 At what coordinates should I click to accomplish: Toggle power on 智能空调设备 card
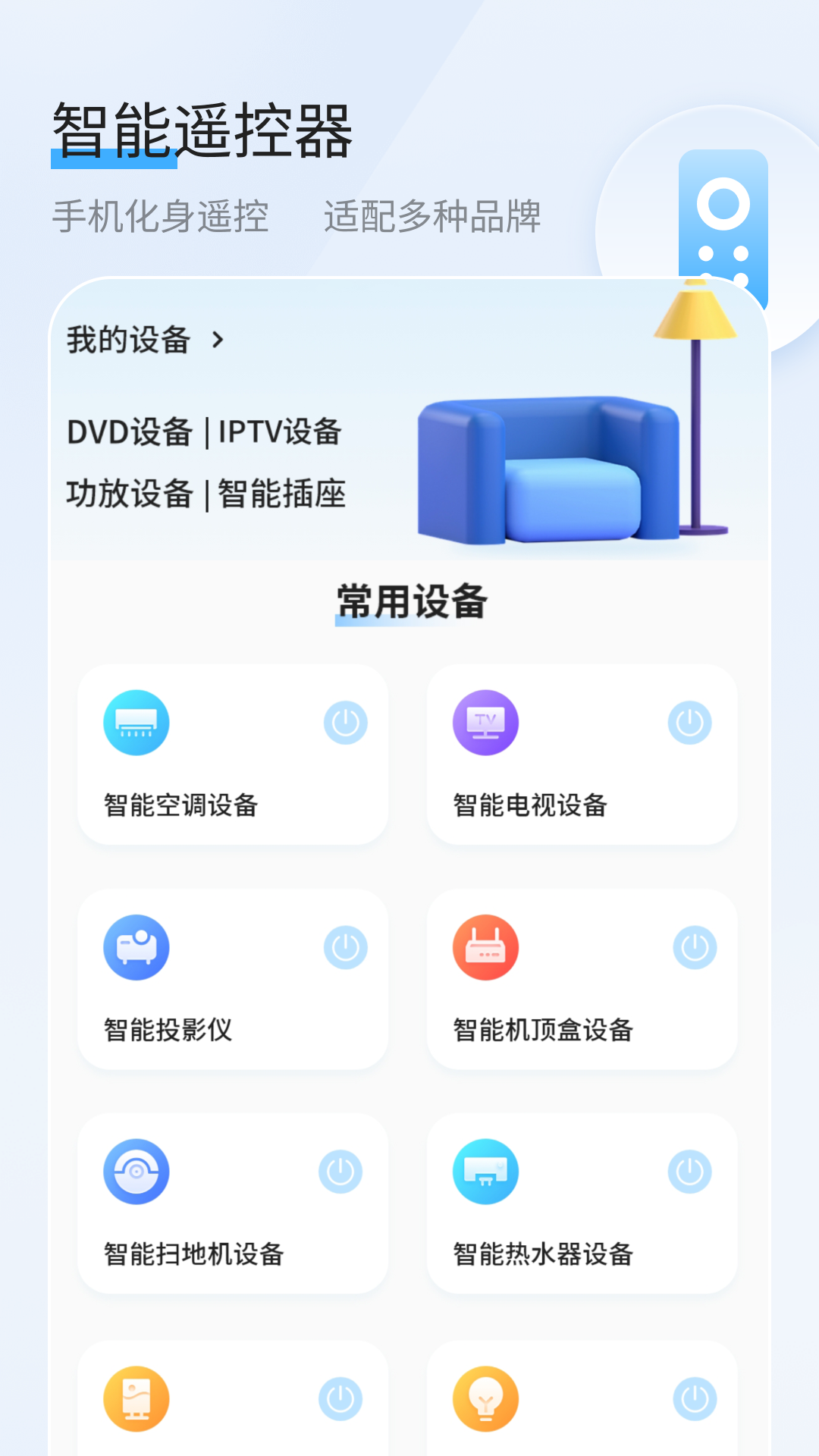coord(344,723)
